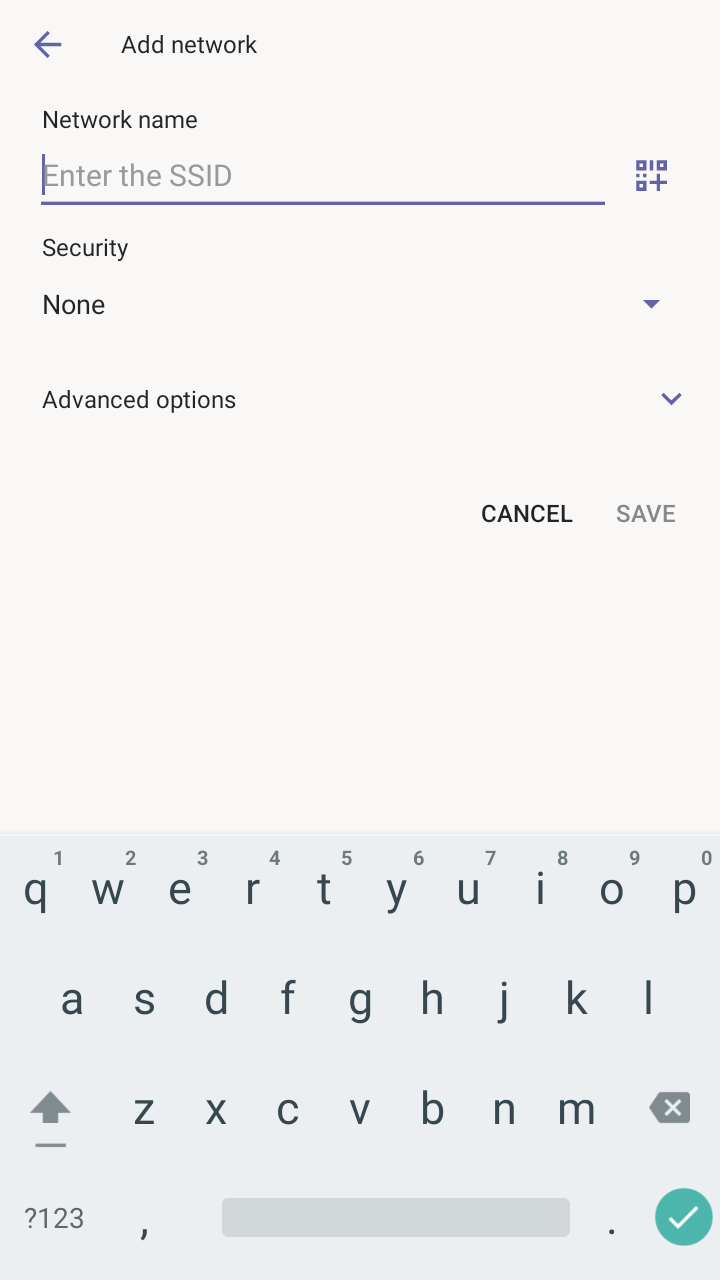Image resolution: width=720 pixels, height=1280 pixels.
Task: Tap the green checkmark done key
Action: [x=684, y=1217]
